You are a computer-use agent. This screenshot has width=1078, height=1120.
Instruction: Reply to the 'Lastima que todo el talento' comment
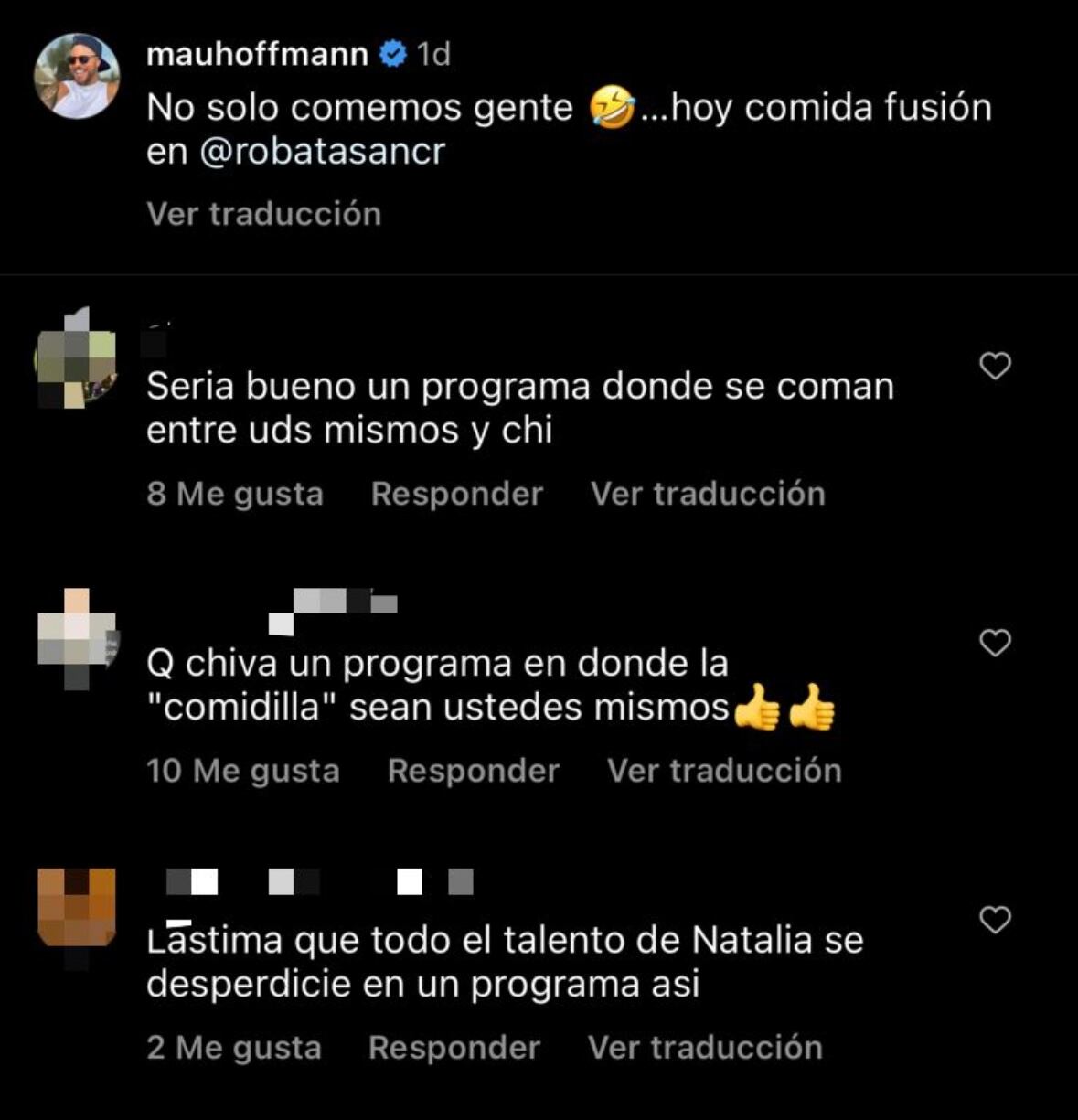pyautogui.click(x=454, y=1048)
